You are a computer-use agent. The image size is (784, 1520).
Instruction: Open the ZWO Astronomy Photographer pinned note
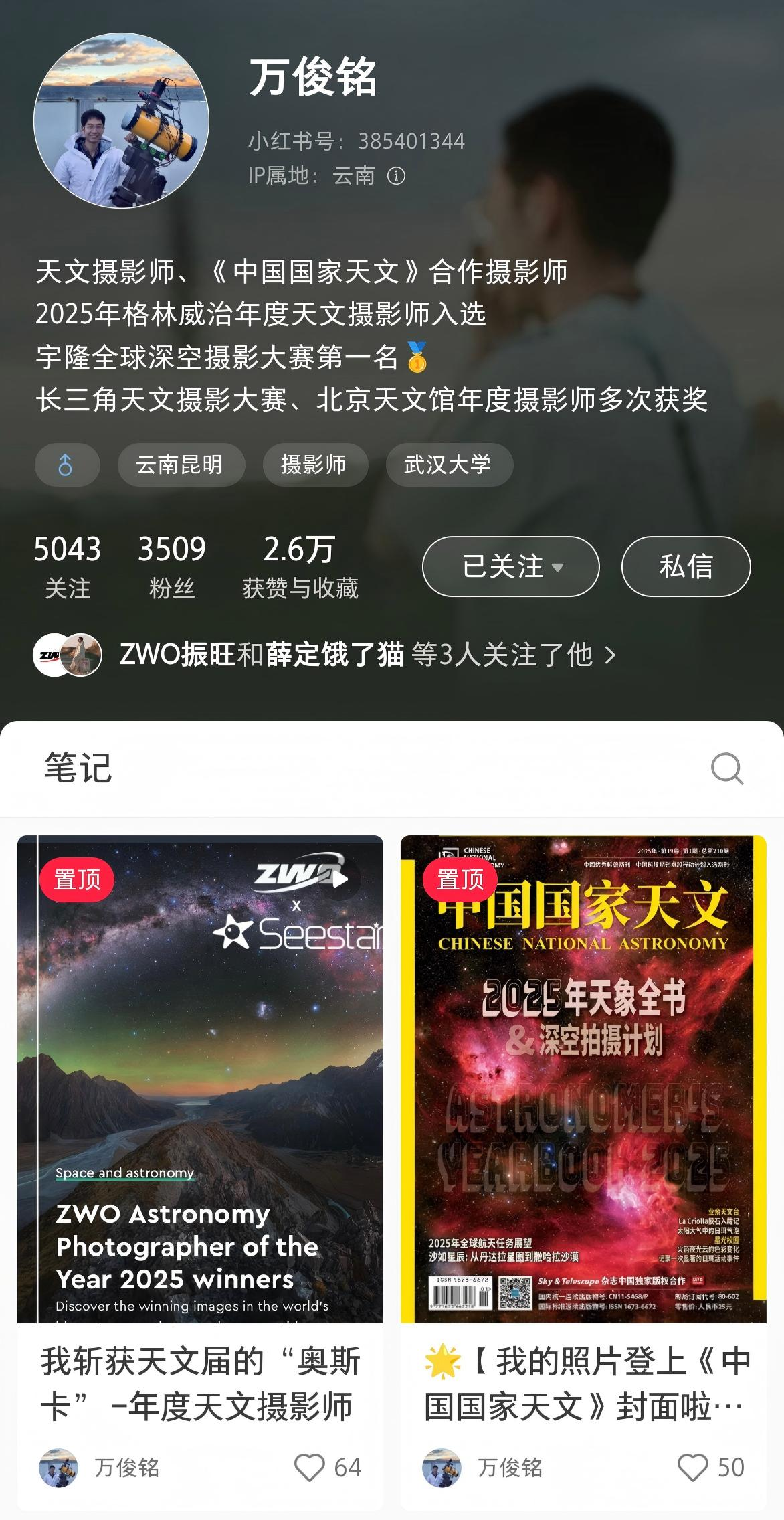(x=200, y=1079)
